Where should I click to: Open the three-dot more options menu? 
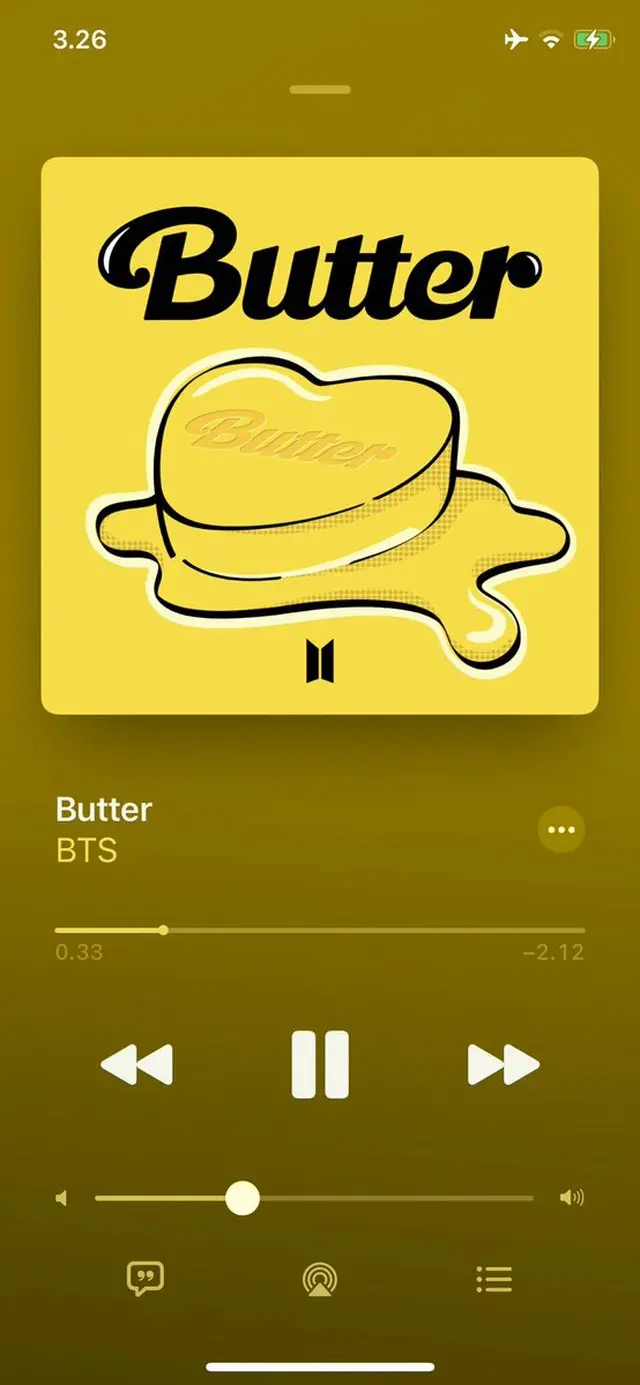click(561, 829)
